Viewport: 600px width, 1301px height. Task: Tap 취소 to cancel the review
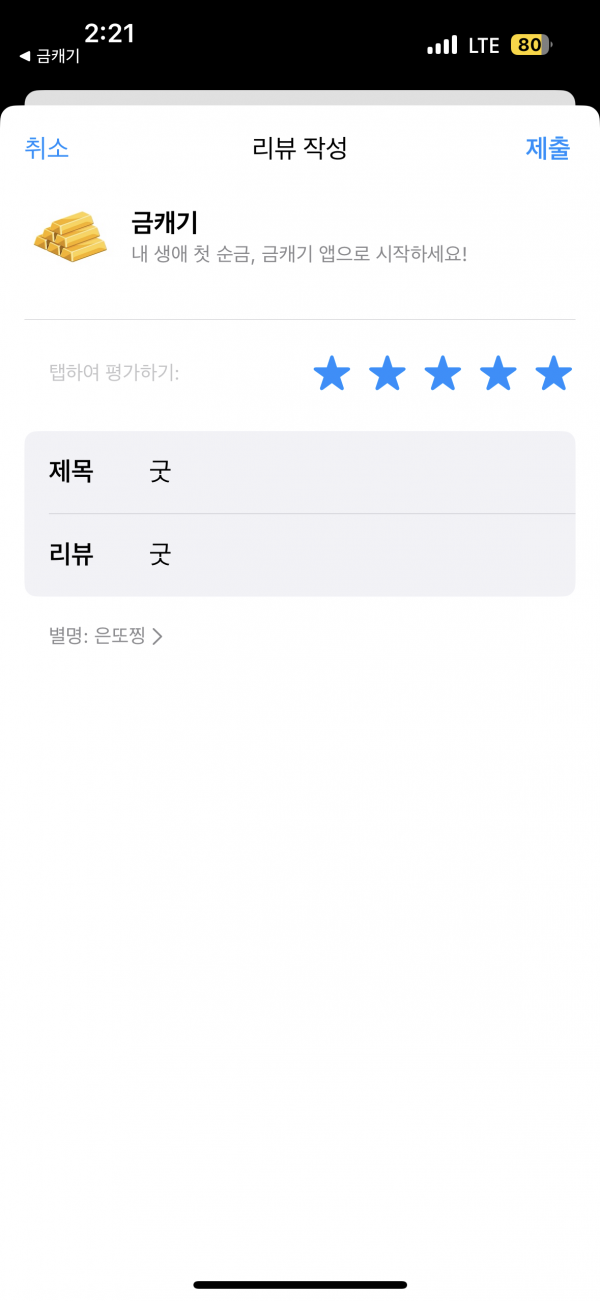(x=46, y=148)
